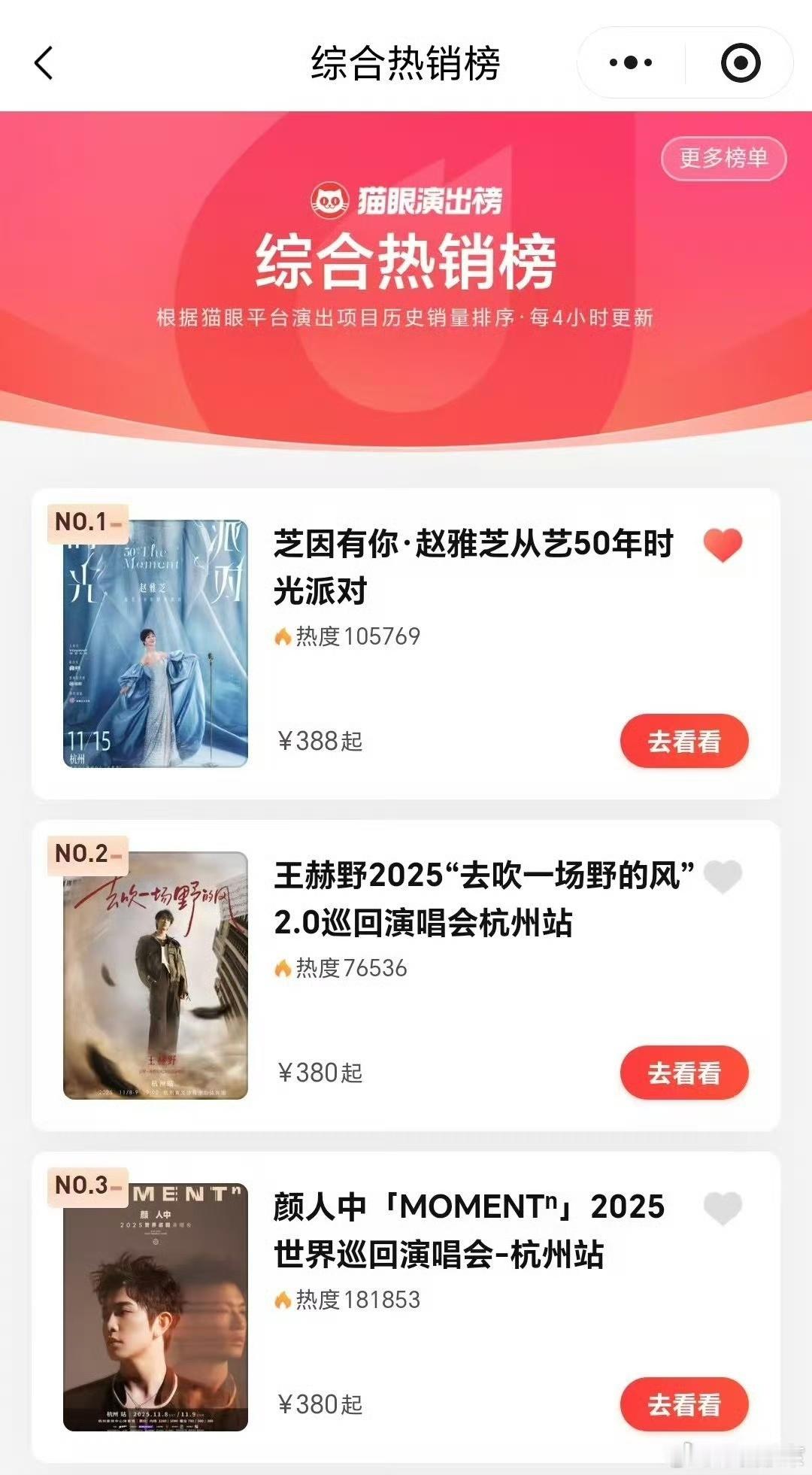Favorite the 王赫野 concert with the heart
Image resolution: width=812 pixels, height=1475 pixels.
pyautogui.click(x=723, y=876)
